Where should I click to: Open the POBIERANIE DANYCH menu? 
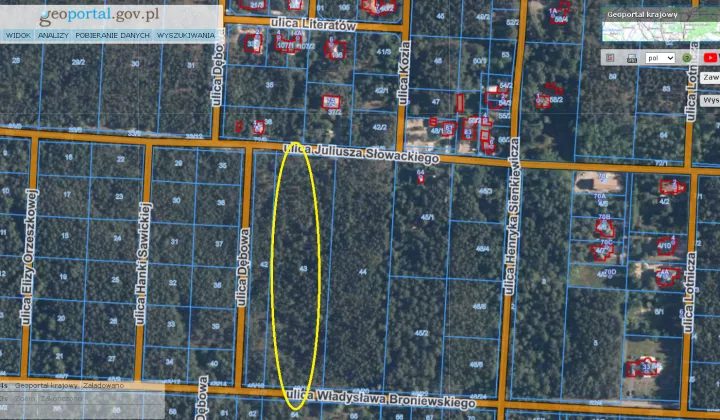(x=112, y=35)
